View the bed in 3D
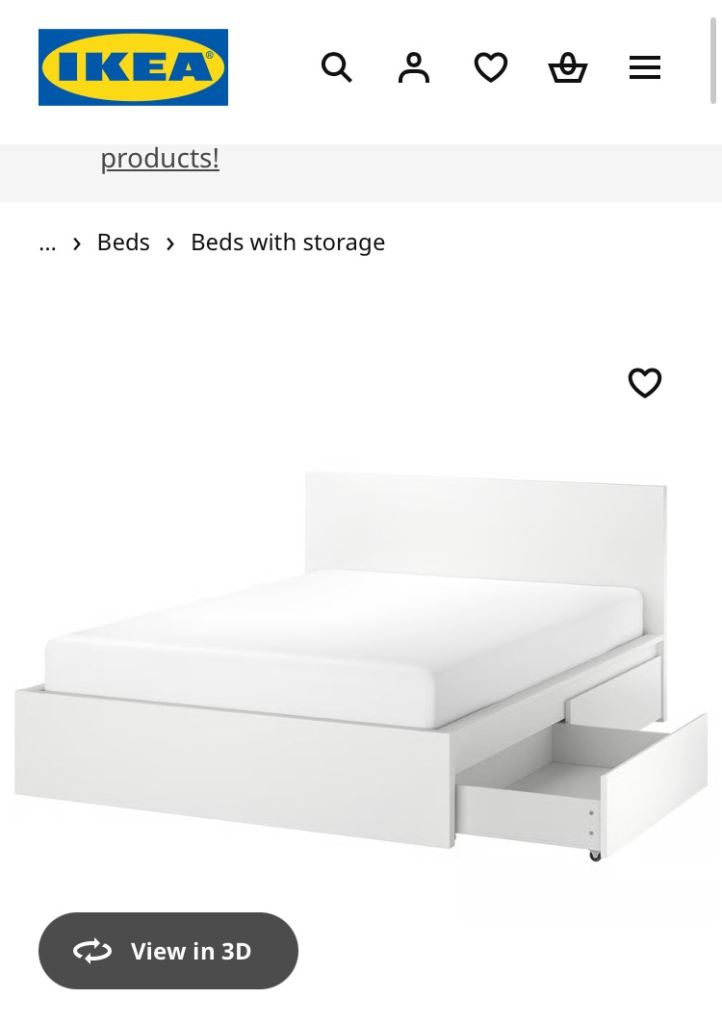The image size is (722, 1024). coord(168,951)
